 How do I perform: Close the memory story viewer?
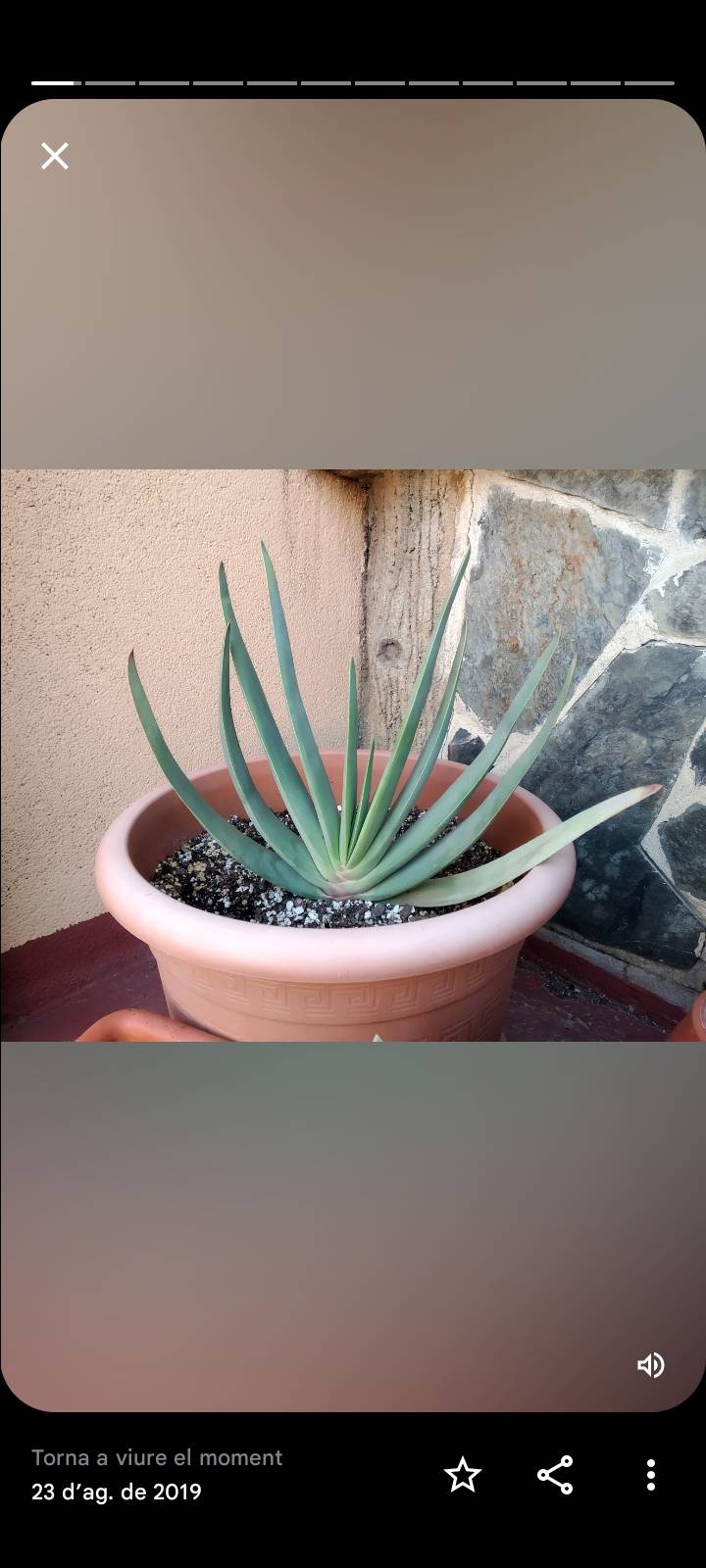pos(55,156)
